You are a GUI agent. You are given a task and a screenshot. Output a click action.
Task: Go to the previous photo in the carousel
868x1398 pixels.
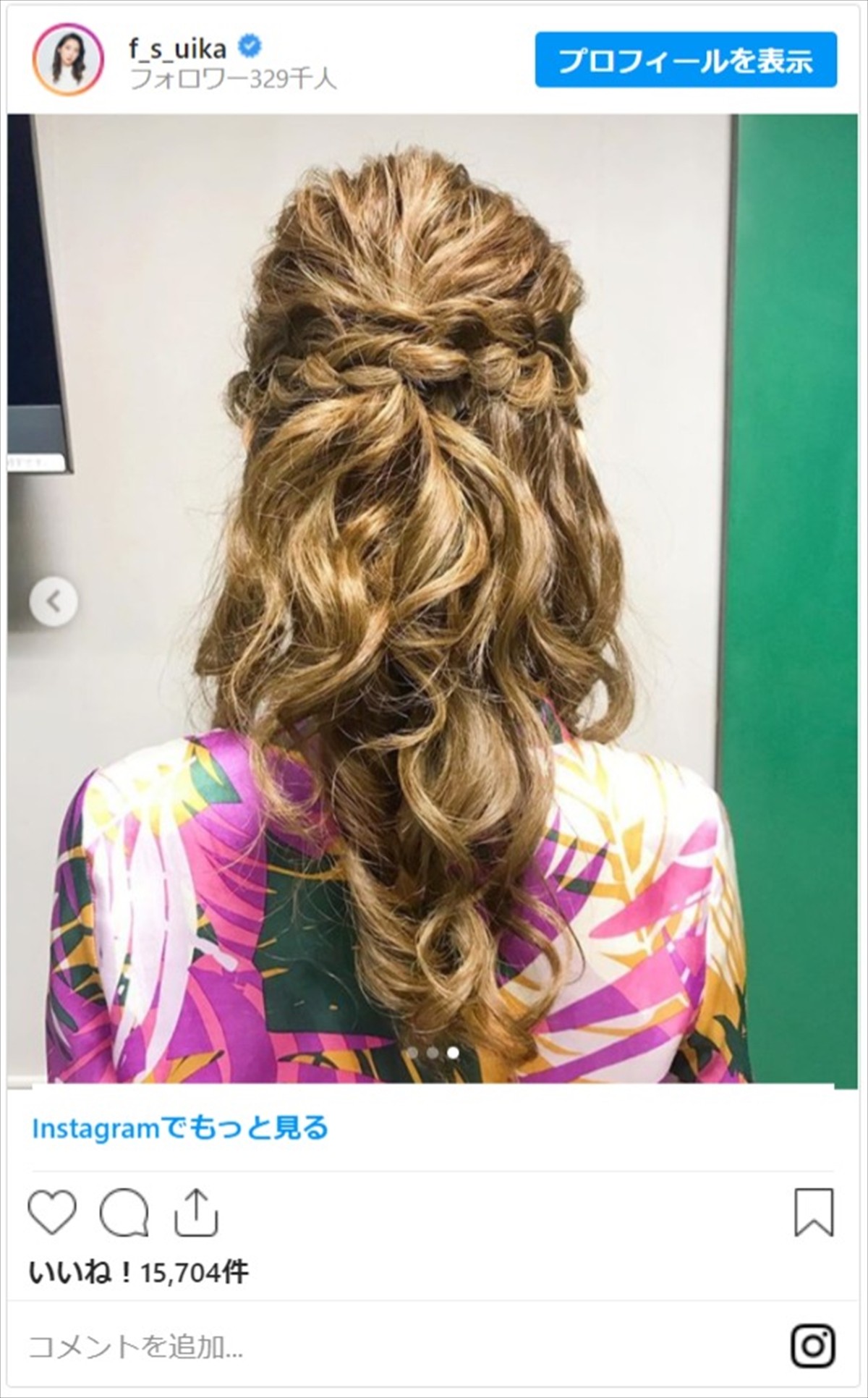tap(54, 601)
